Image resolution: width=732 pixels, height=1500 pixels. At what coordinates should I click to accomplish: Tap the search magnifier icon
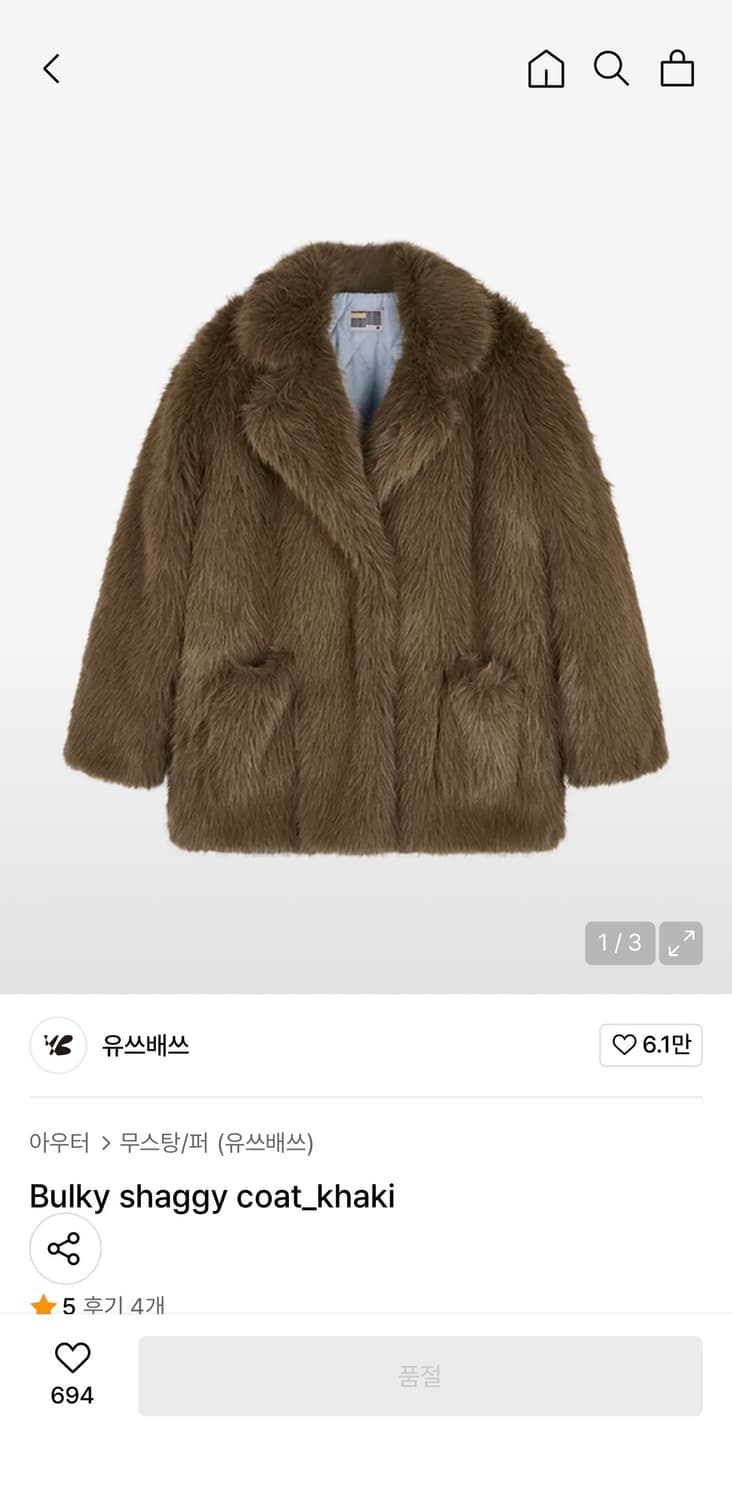tap(611, 69)
